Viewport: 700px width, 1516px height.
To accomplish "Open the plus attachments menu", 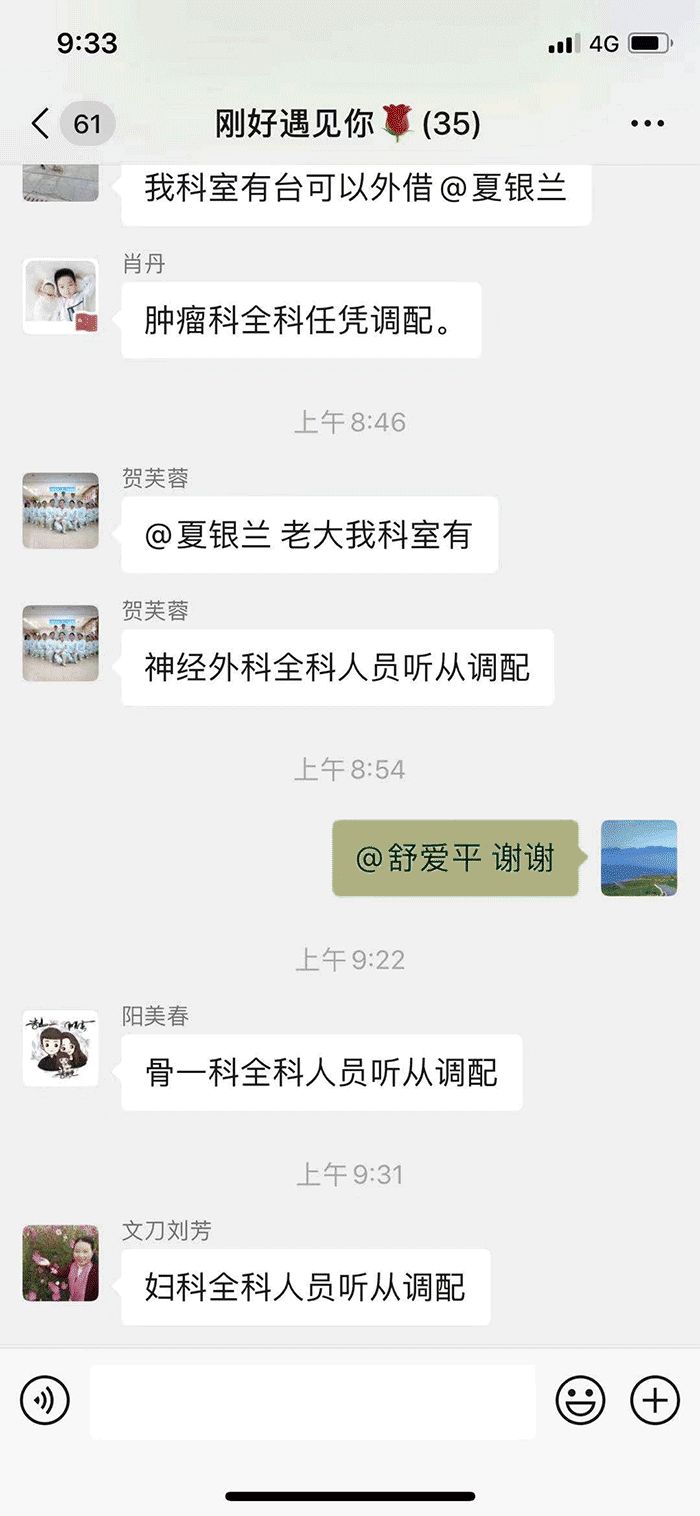I will pos(655,1400).
